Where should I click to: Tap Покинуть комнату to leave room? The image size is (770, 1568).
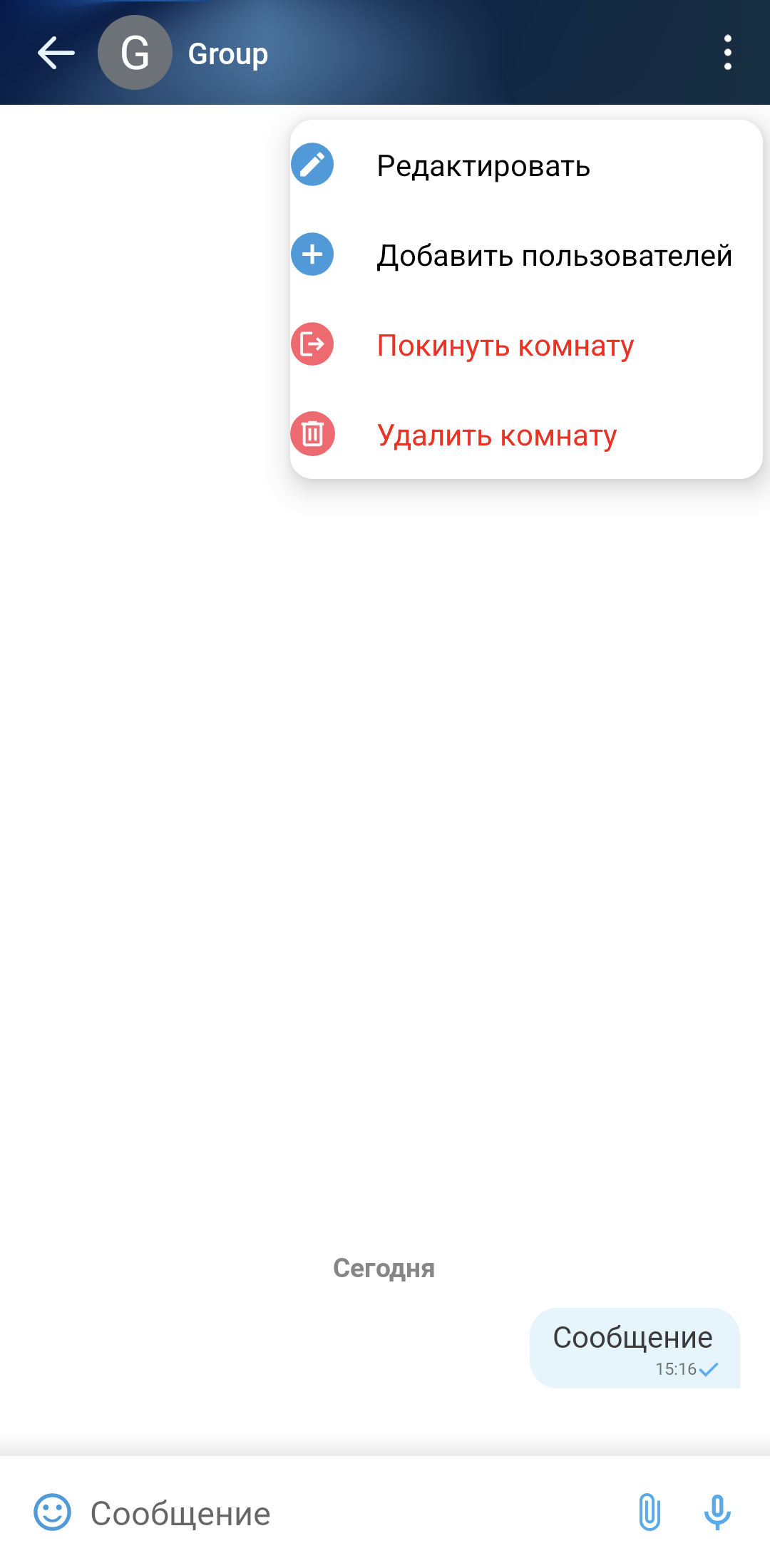pyautogui.click(x=505, y=345)
